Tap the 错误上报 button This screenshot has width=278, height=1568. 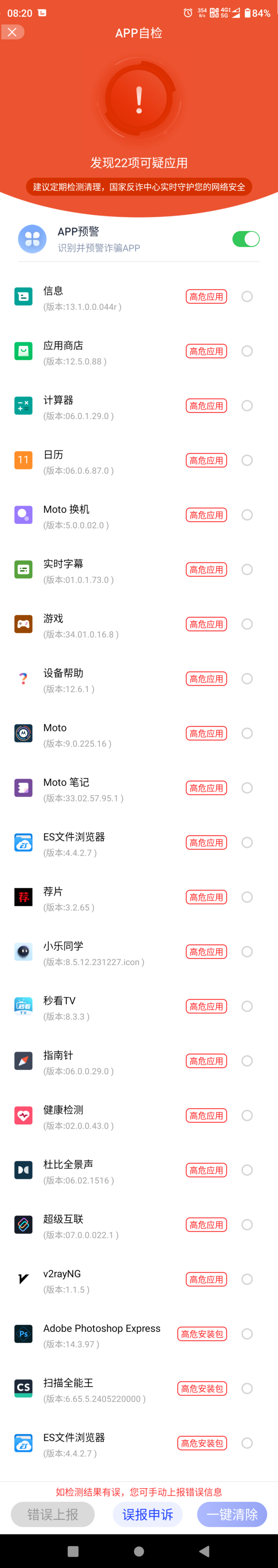click(x=53, y=1514)
